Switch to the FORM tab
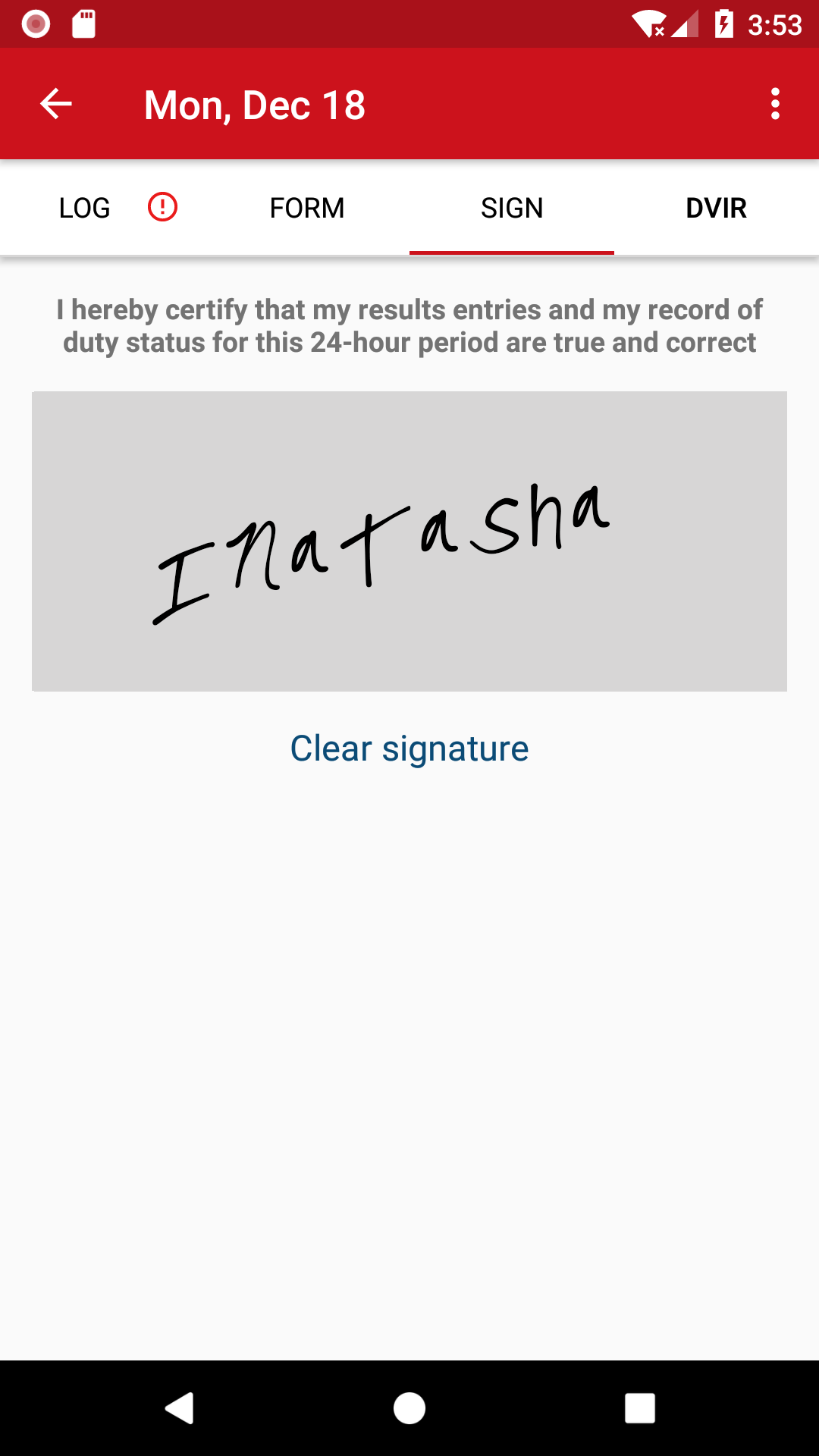Screen dimensions: 819x1456 pos(307,208)
